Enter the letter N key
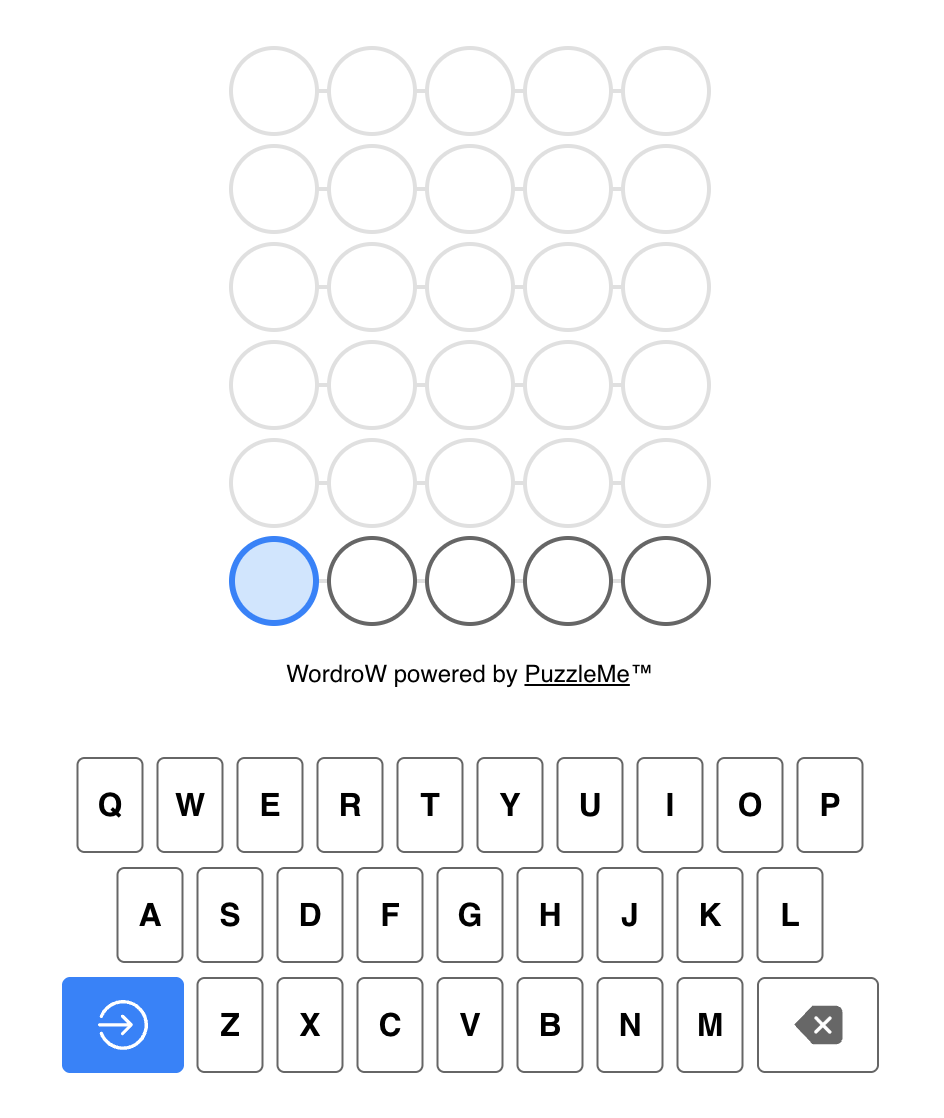 click(x=630, y=1025)
